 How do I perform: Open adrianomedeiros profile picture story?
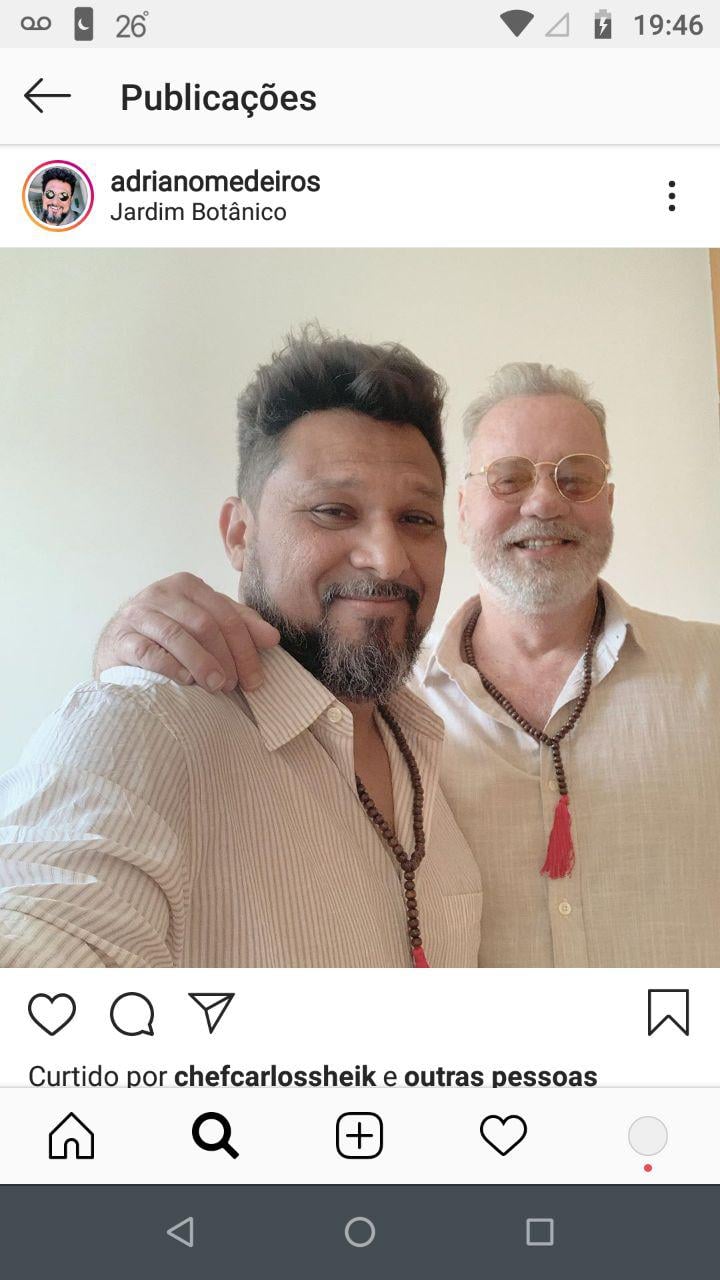pos(58,196)
